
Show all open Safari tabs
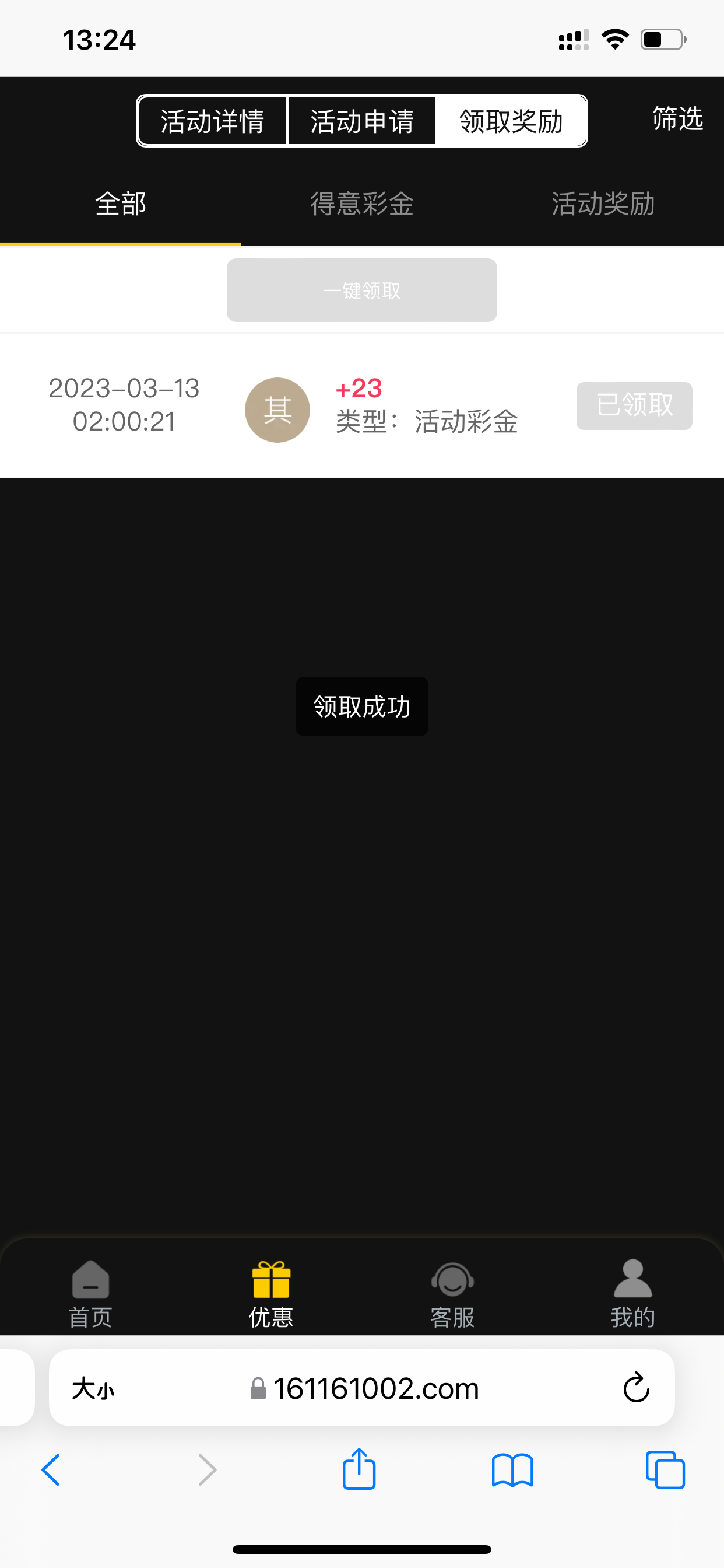pos(665,1470)
